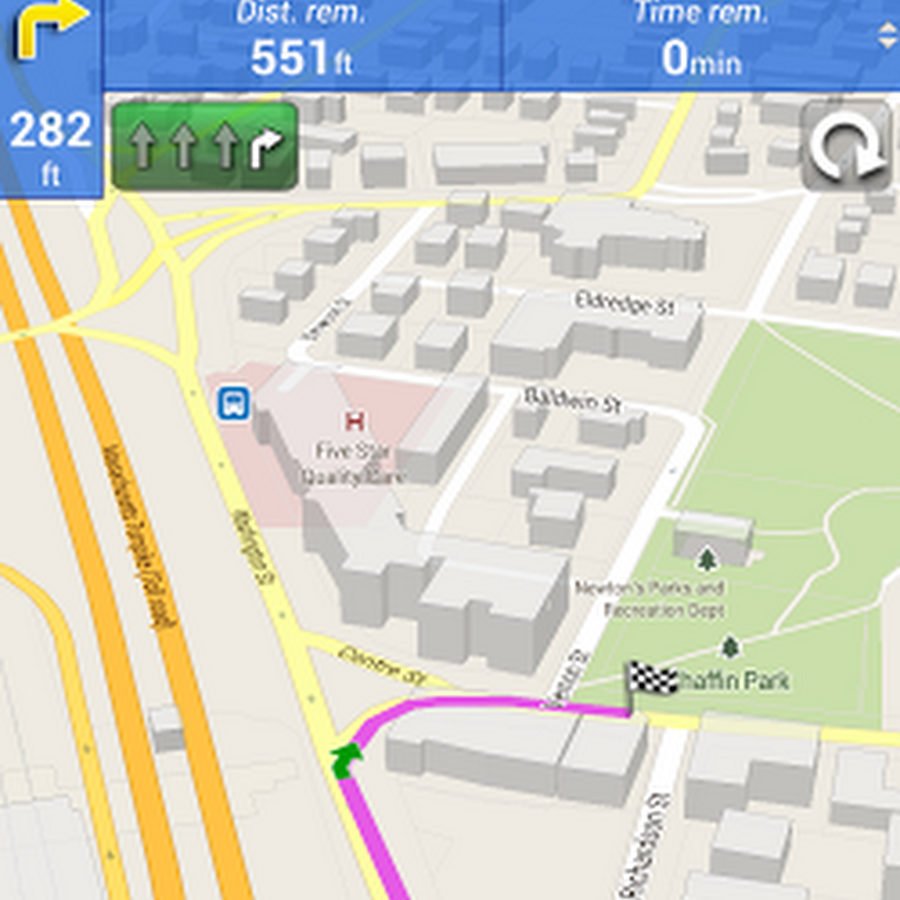Viewport: 900px width, 900px height.
Task: Open the distance remaining info panel
Action: pyautogui.click(x=302, y=44)
